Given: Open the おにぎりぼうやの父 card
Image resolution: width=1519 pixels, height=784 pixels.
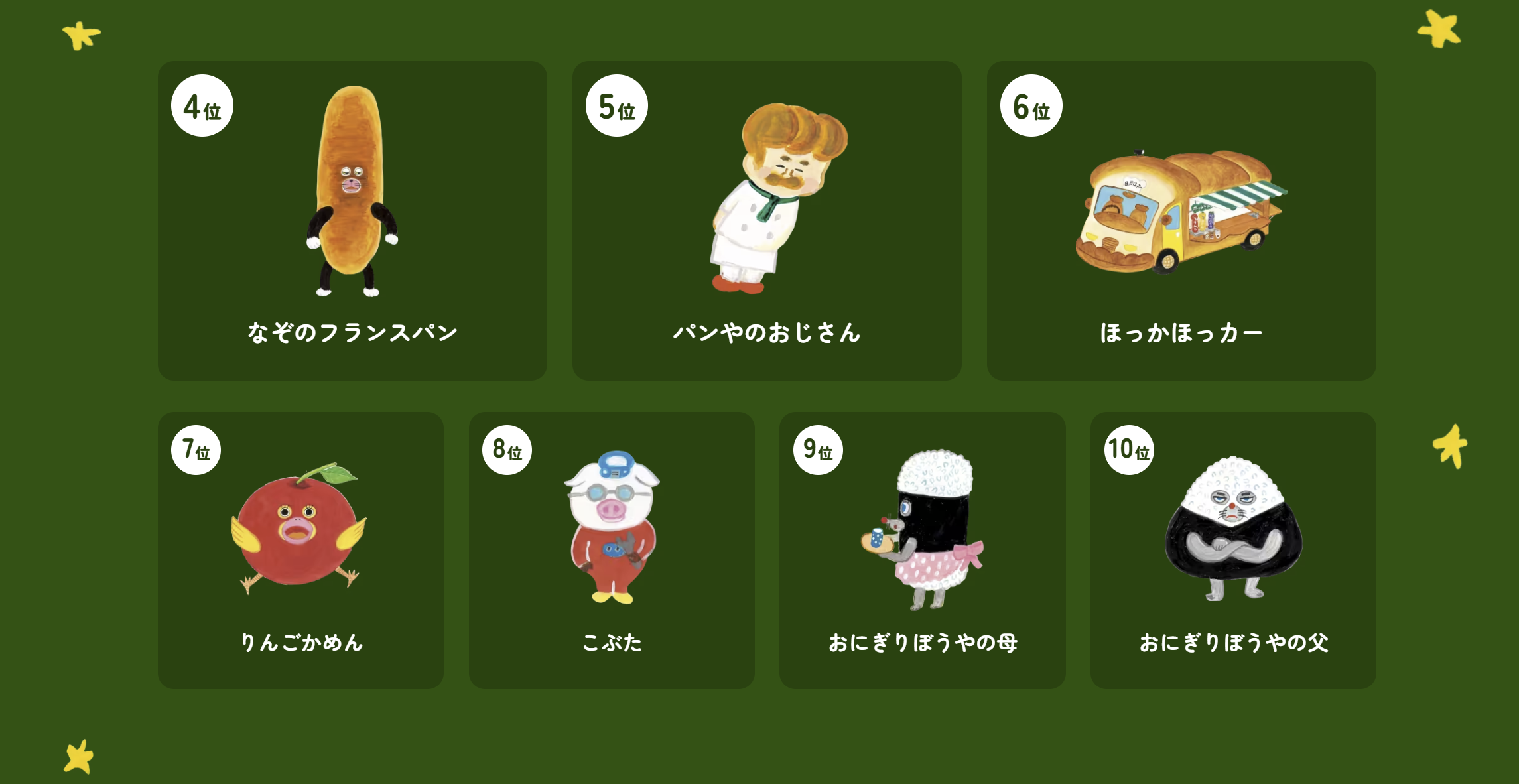Looking at the screenshot, I should tap(1233, 550).
